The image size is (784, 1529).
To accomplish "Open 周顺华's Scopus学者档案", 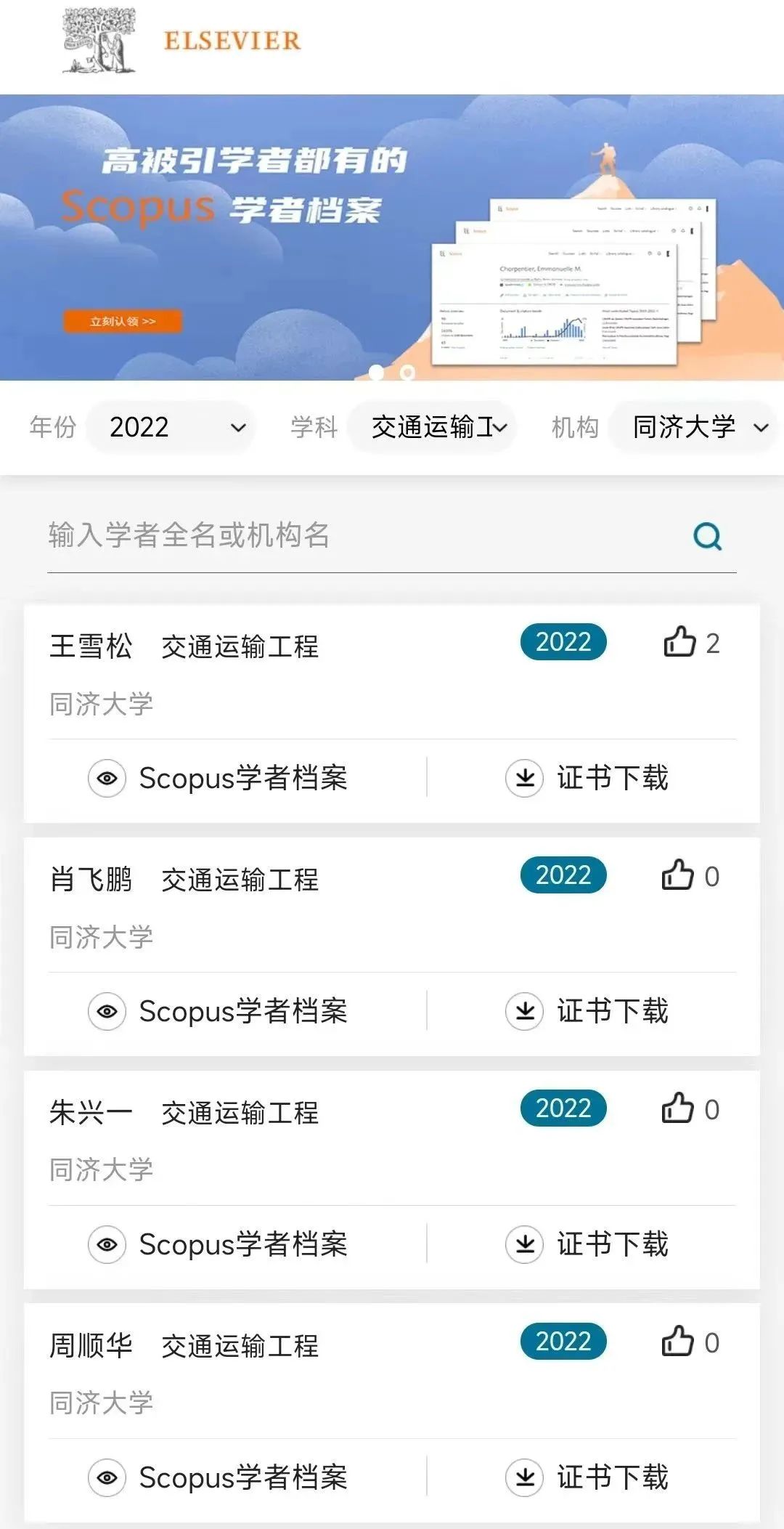I will (218, 1477).
